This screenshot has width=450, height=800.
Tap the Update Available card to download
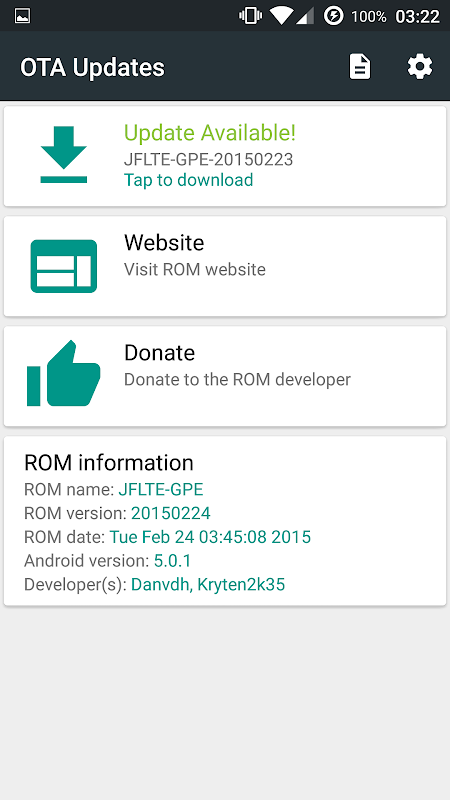pyautogui.click(x=225, y=156)
